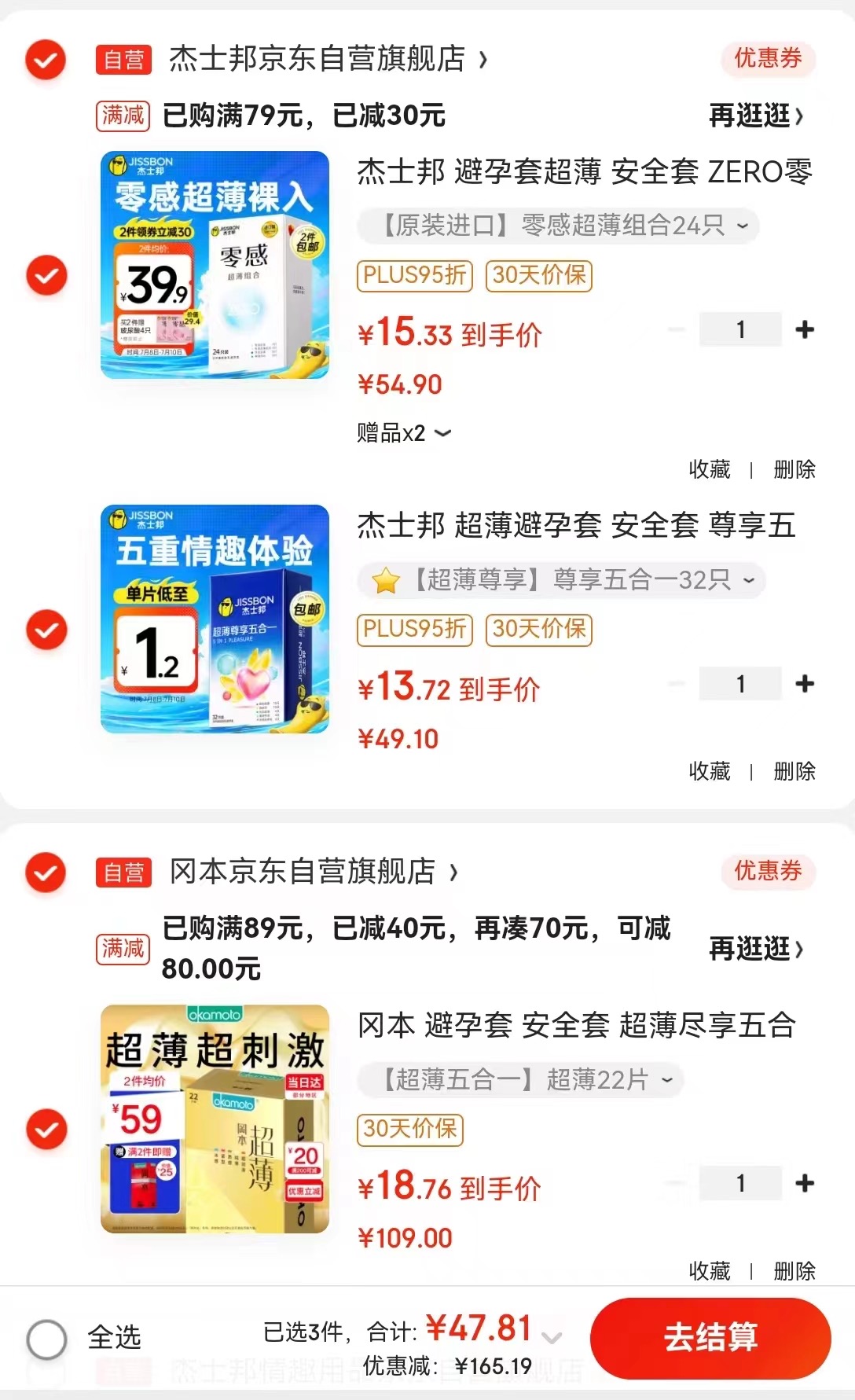Increase quantity of 杰士邦 ZERO零感 item
The width and height of the screenshot is (855, 1400).
point(804,330)
